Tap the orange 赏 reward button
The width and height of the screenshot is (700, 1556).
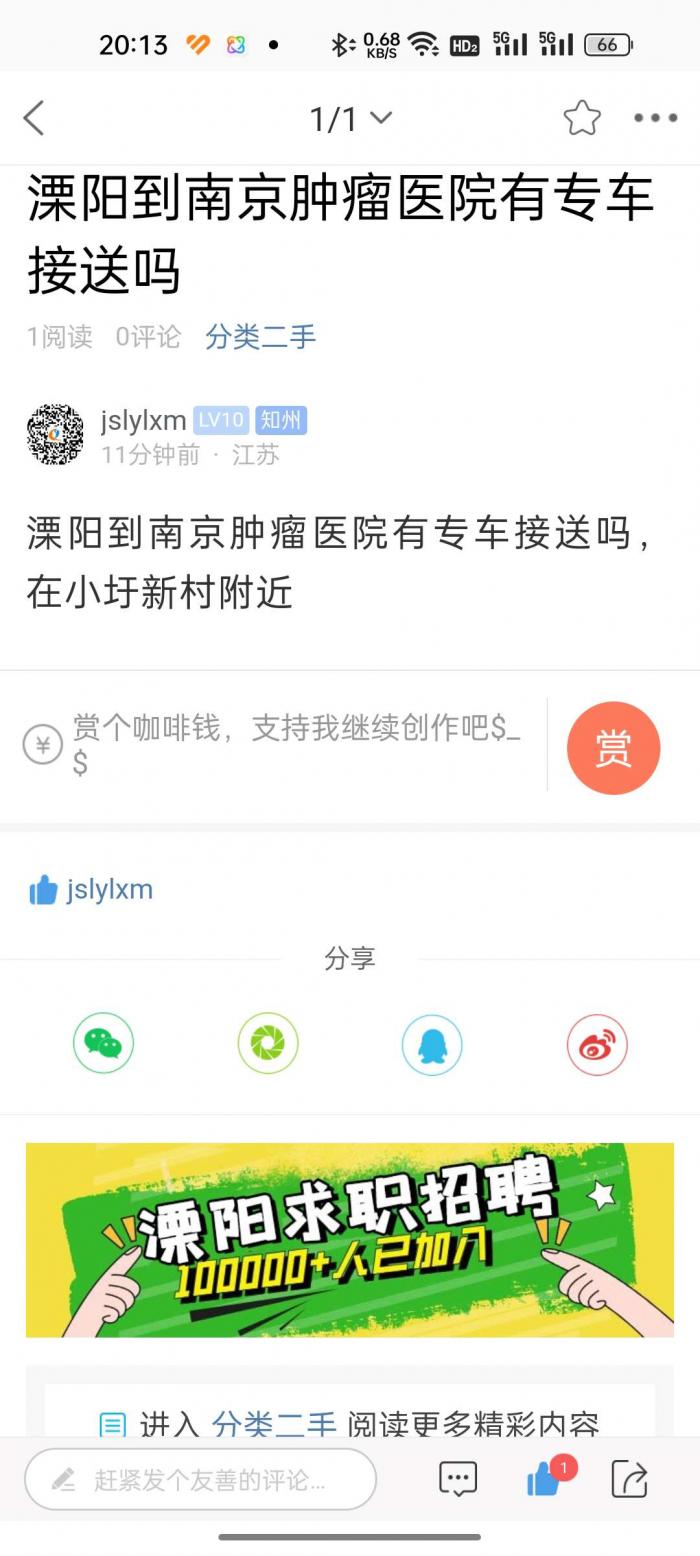(613, 748)
